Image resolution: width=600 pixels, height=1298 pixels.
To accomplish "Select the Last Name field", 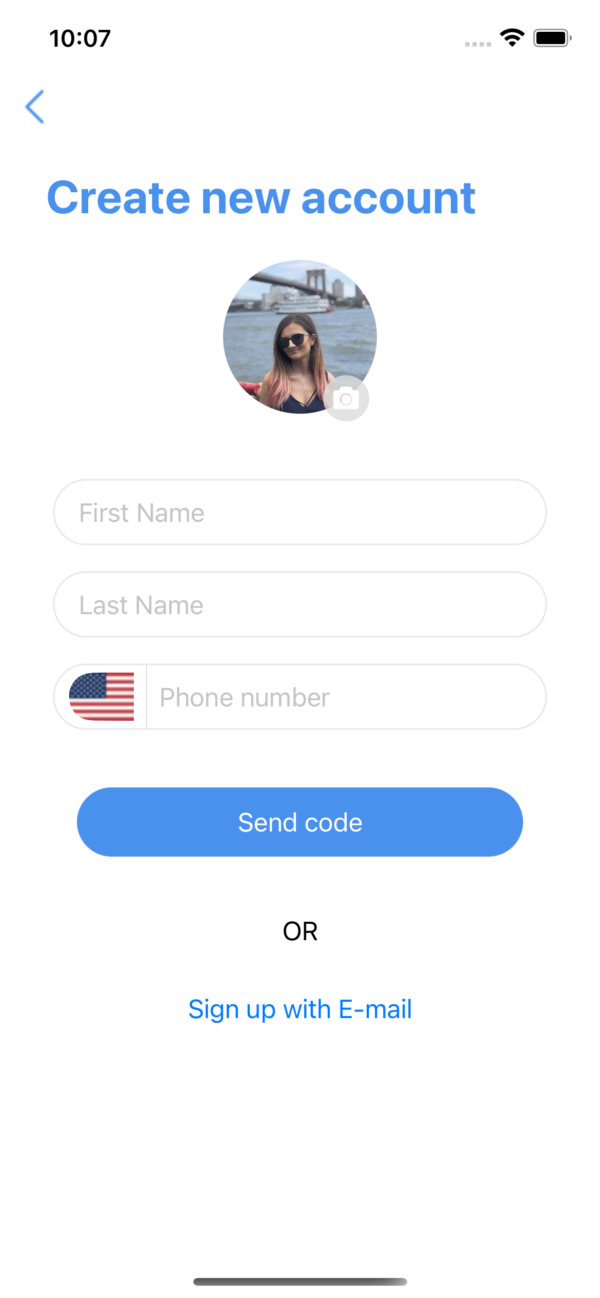I will pos(300,605).
